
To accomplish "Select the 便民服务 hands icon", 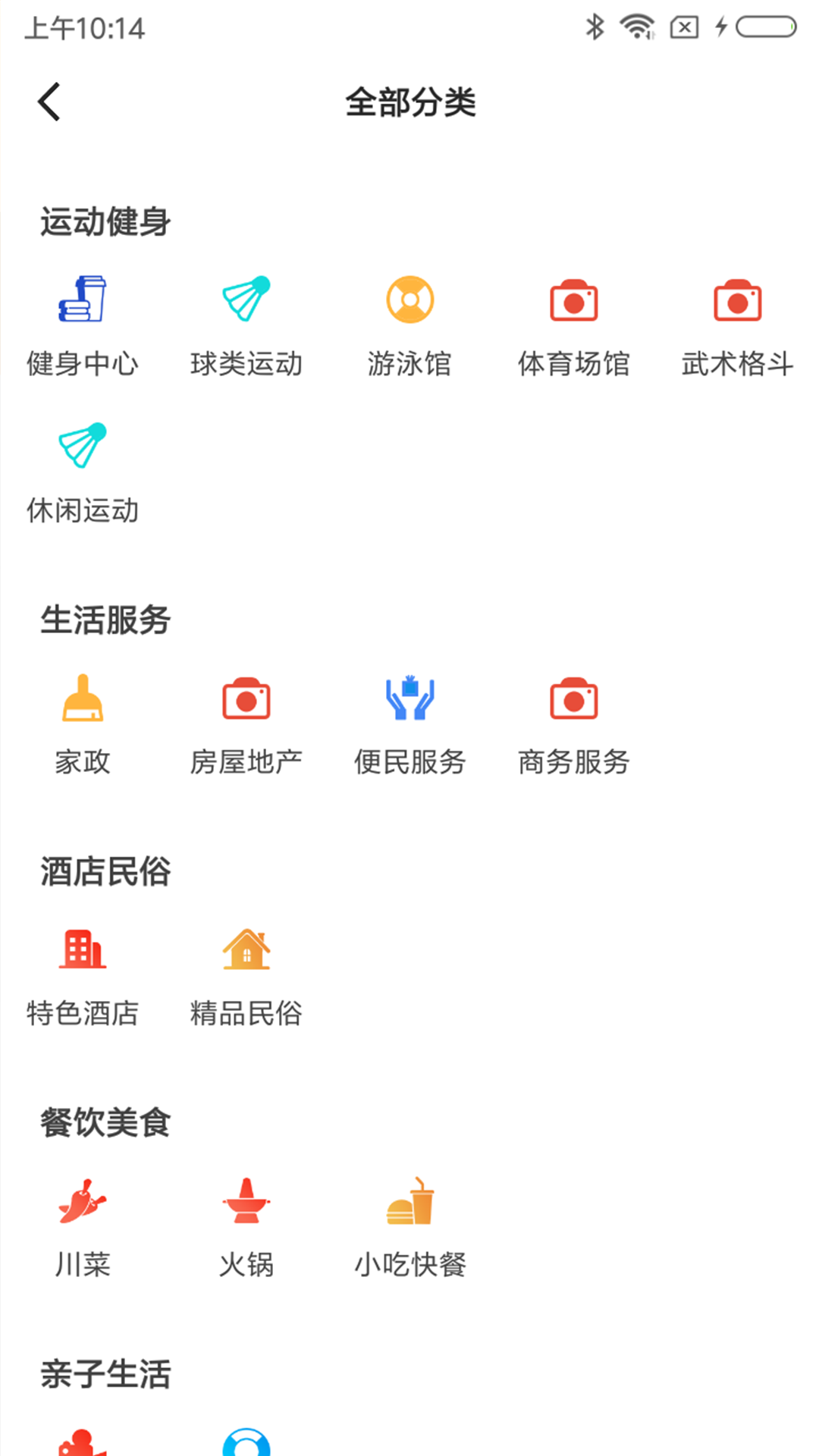I will (x=409, y=698).
